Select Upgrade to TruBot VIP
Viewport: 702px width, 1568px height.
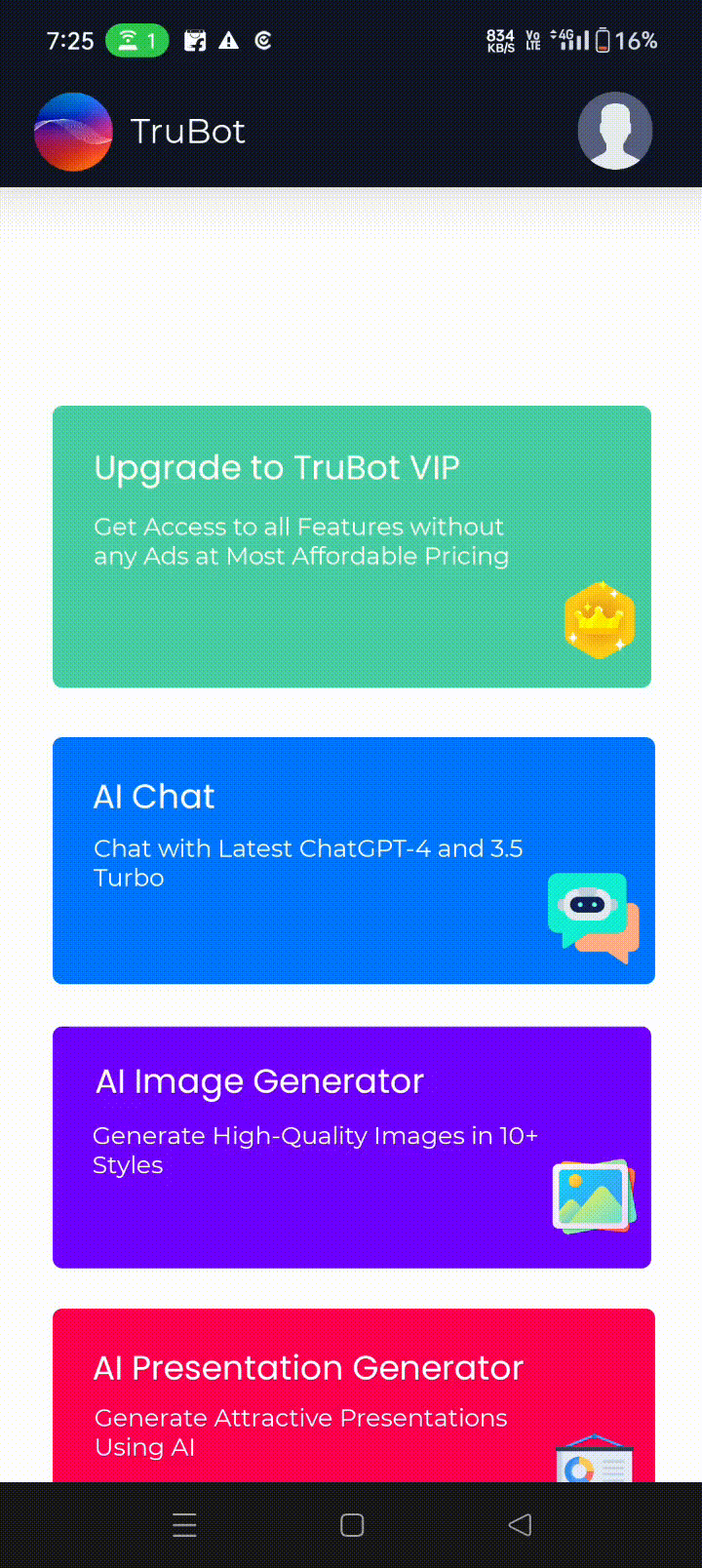coord(351,546)
